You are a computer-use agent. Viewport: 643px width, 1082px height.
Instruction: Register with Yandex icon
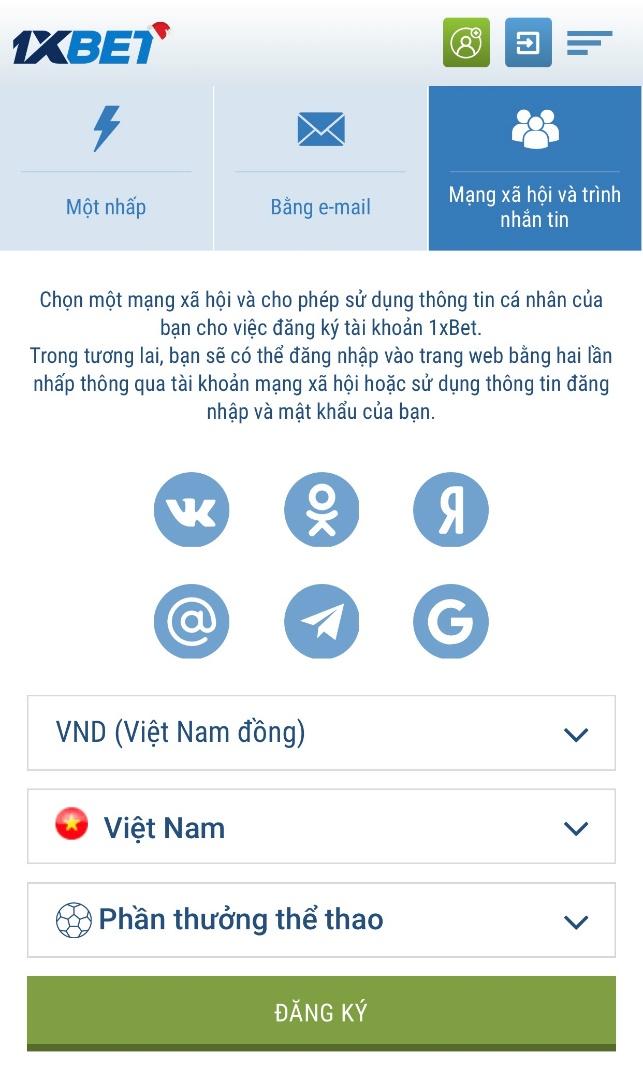click(x=450, y=510)
